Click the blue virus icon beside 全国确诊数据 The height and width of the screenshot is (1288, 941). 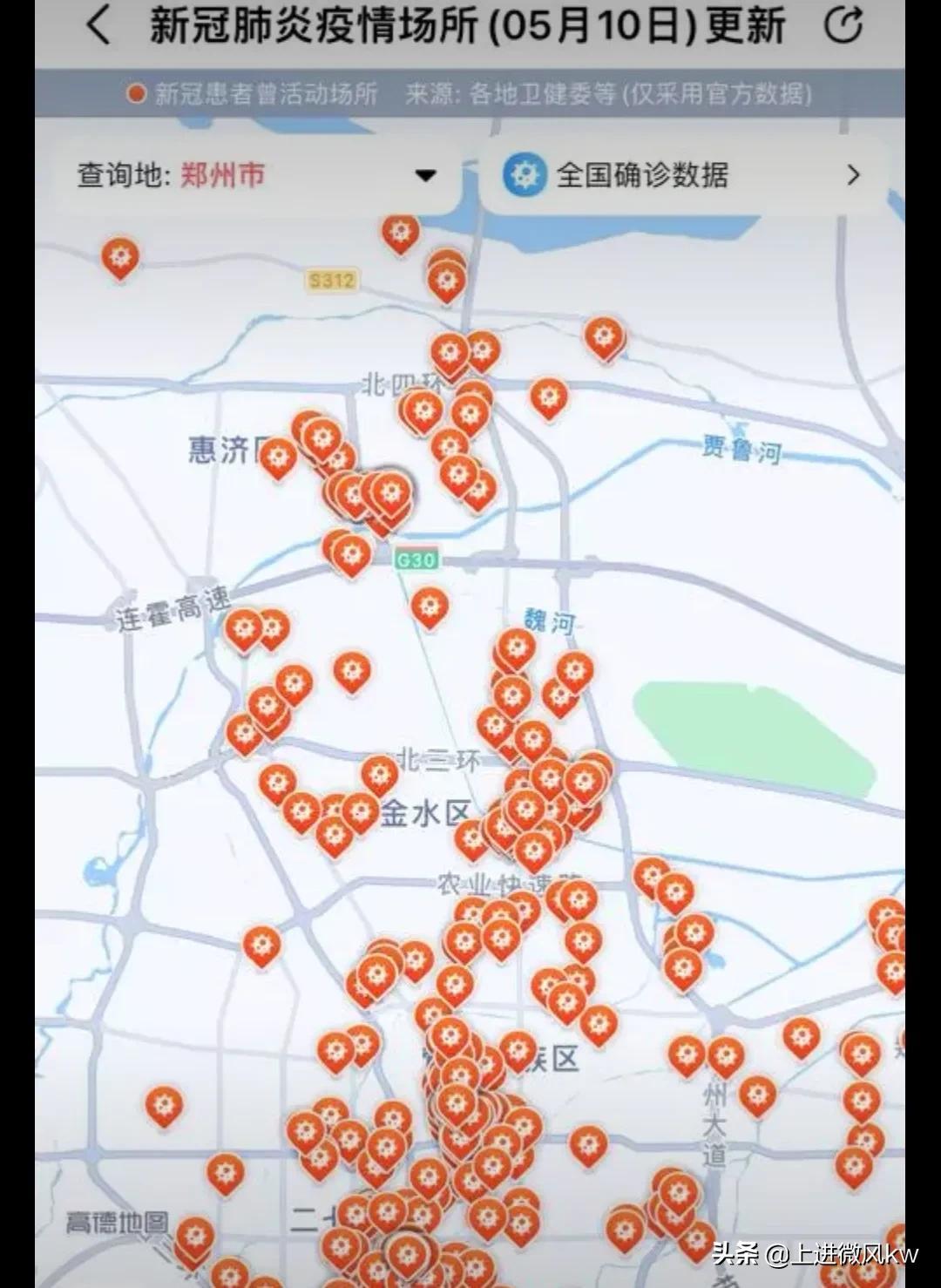click(x=524, y=175)
